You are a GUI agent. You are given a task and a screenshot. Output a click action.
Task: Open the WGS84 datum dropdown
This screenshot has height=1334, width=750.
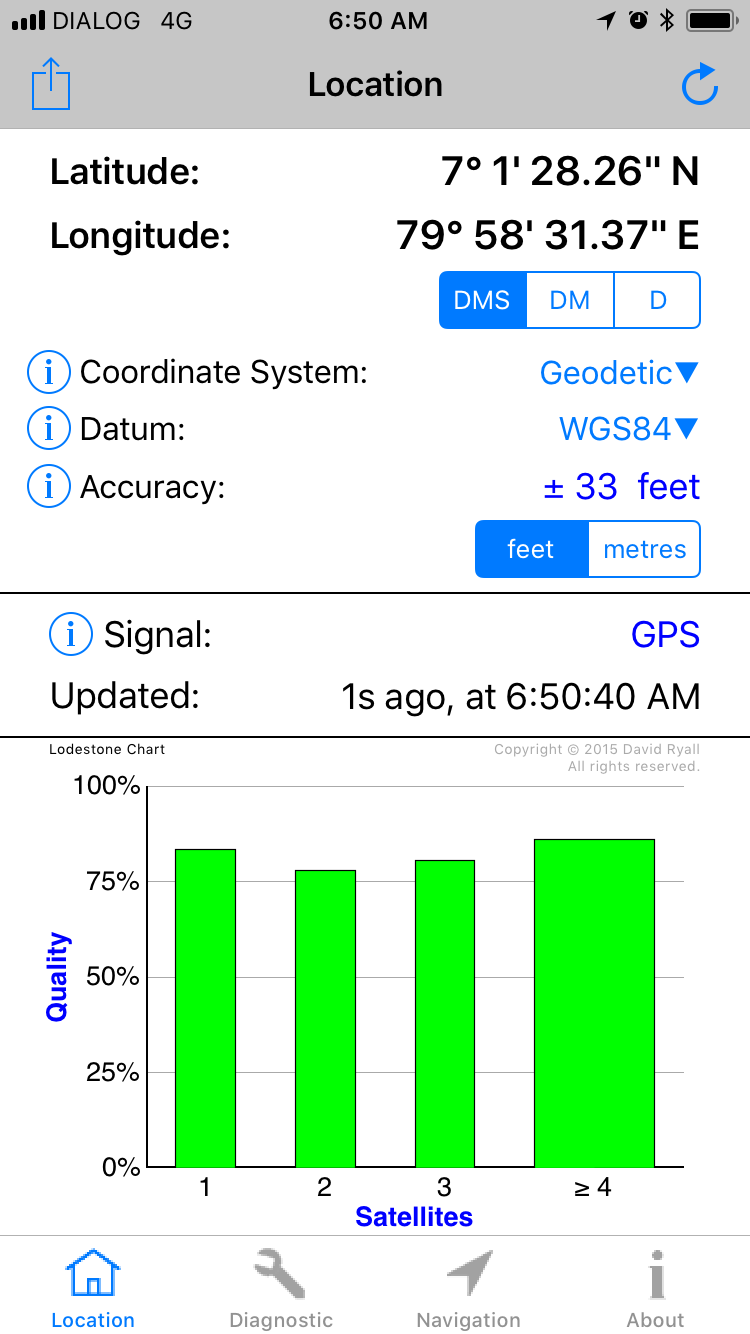pyautogui.click(x=627, y=429)
